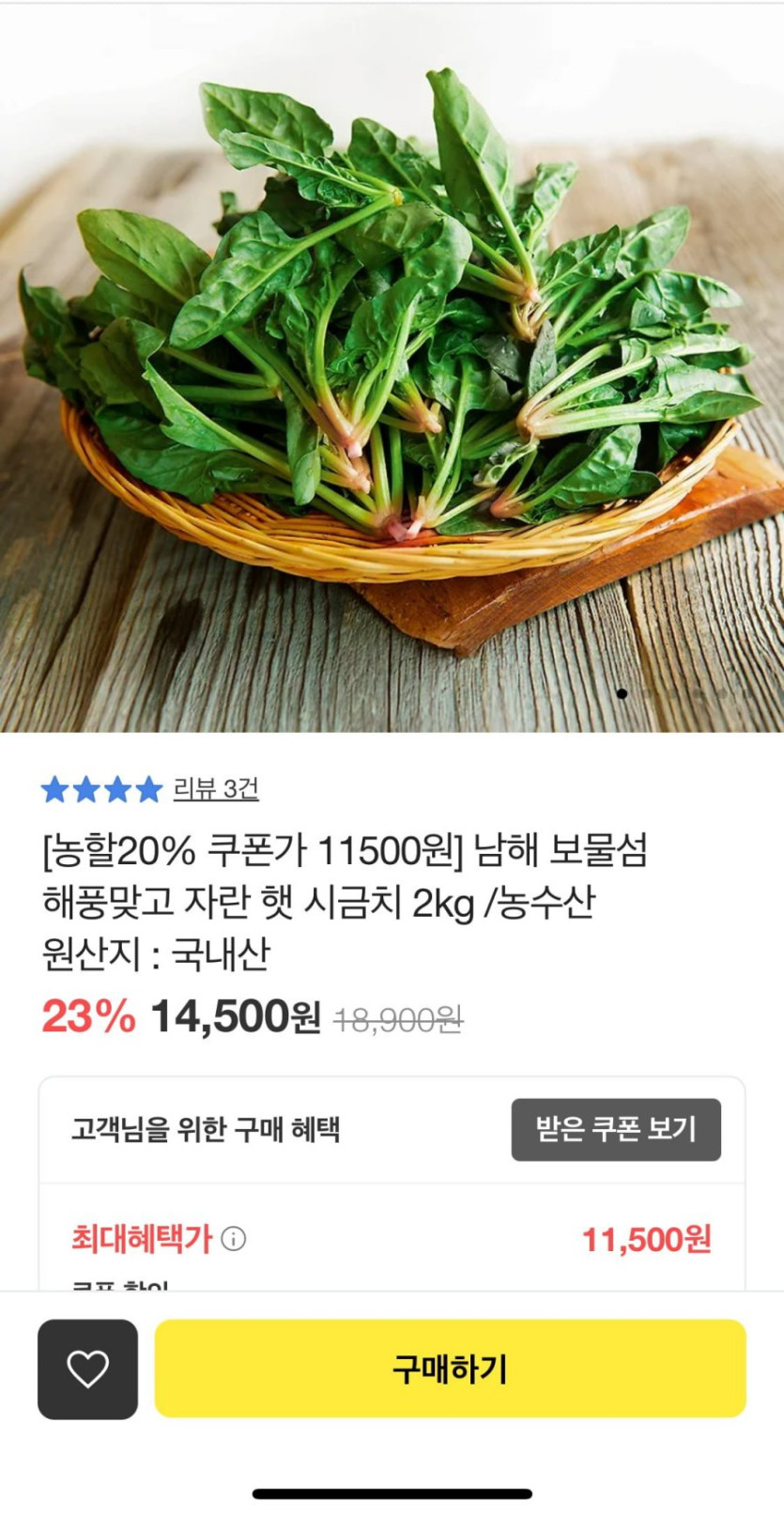This screenshot has height=1516, width=784.
Task: Add this spinach to wishlist with the heart
Action: (87, 1369)
